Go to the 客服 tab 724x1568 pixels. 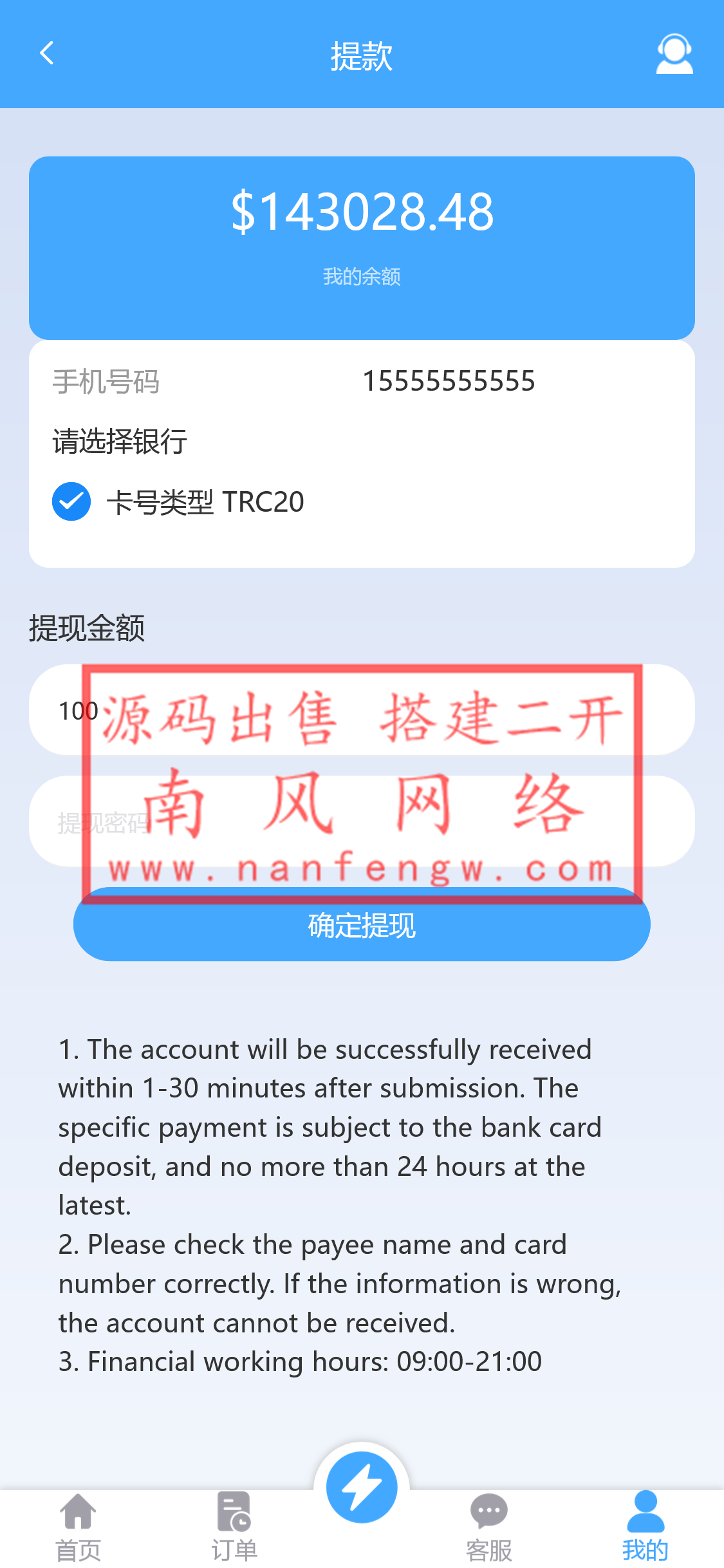point(489,1526)
